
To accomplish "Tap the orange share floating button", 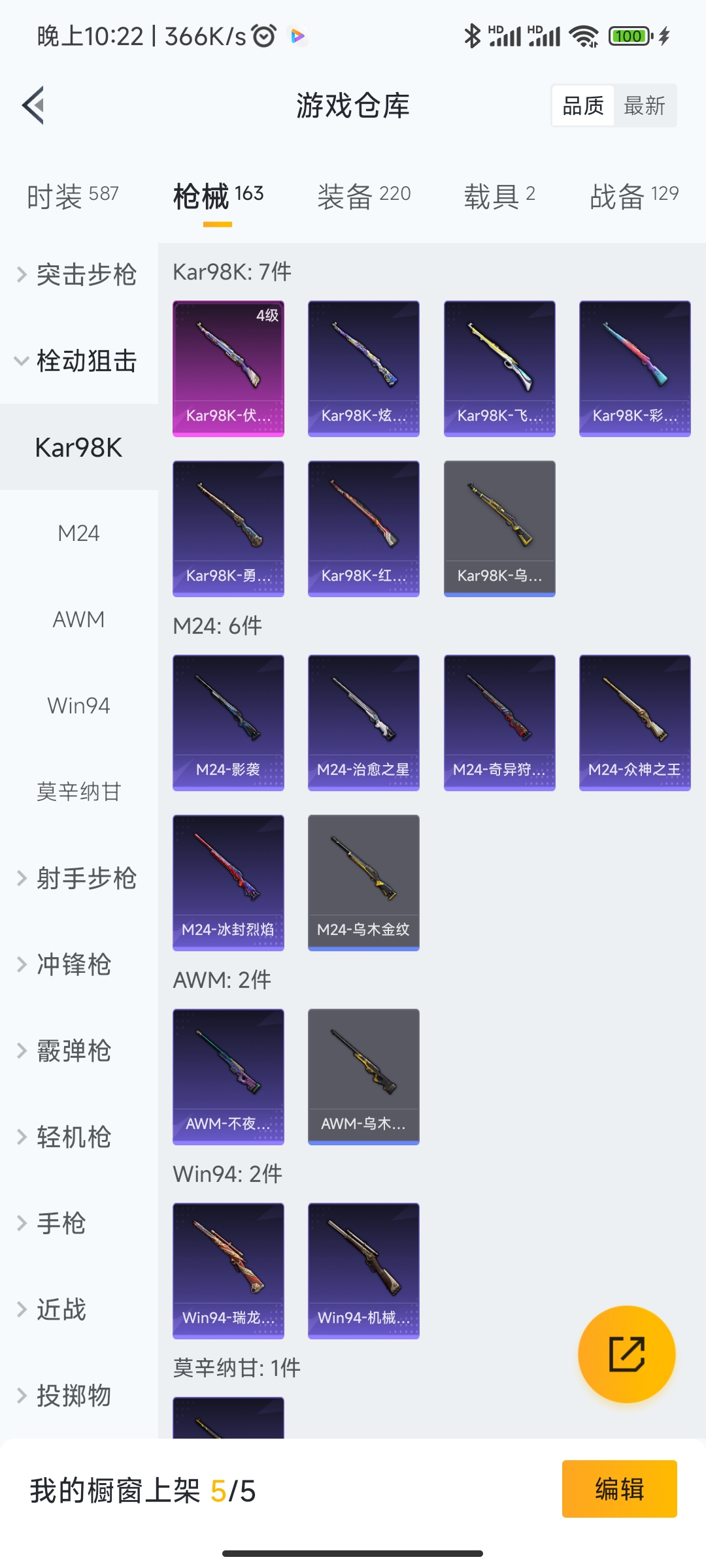I will pos(626,1354).
